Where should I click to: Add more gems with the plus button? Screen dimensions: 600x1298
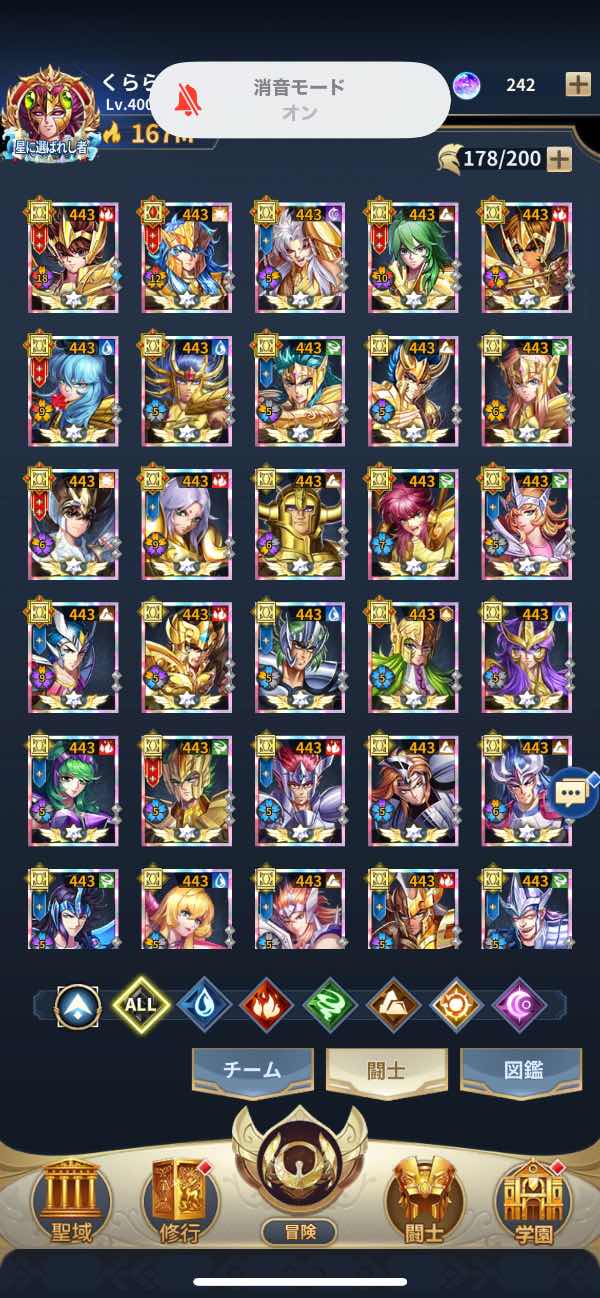(578, 84)
